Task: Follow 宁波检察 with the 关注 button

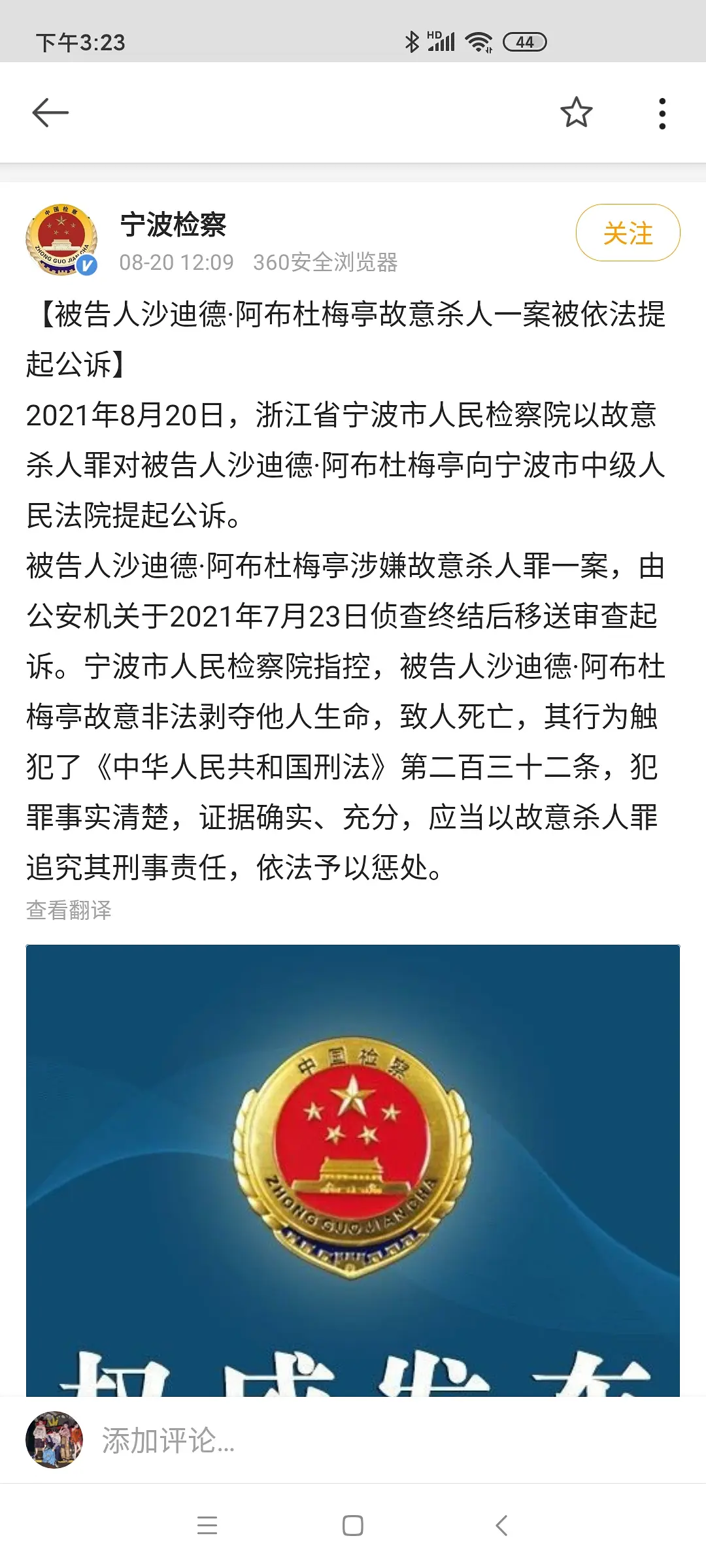Action: tap(628, 233)
